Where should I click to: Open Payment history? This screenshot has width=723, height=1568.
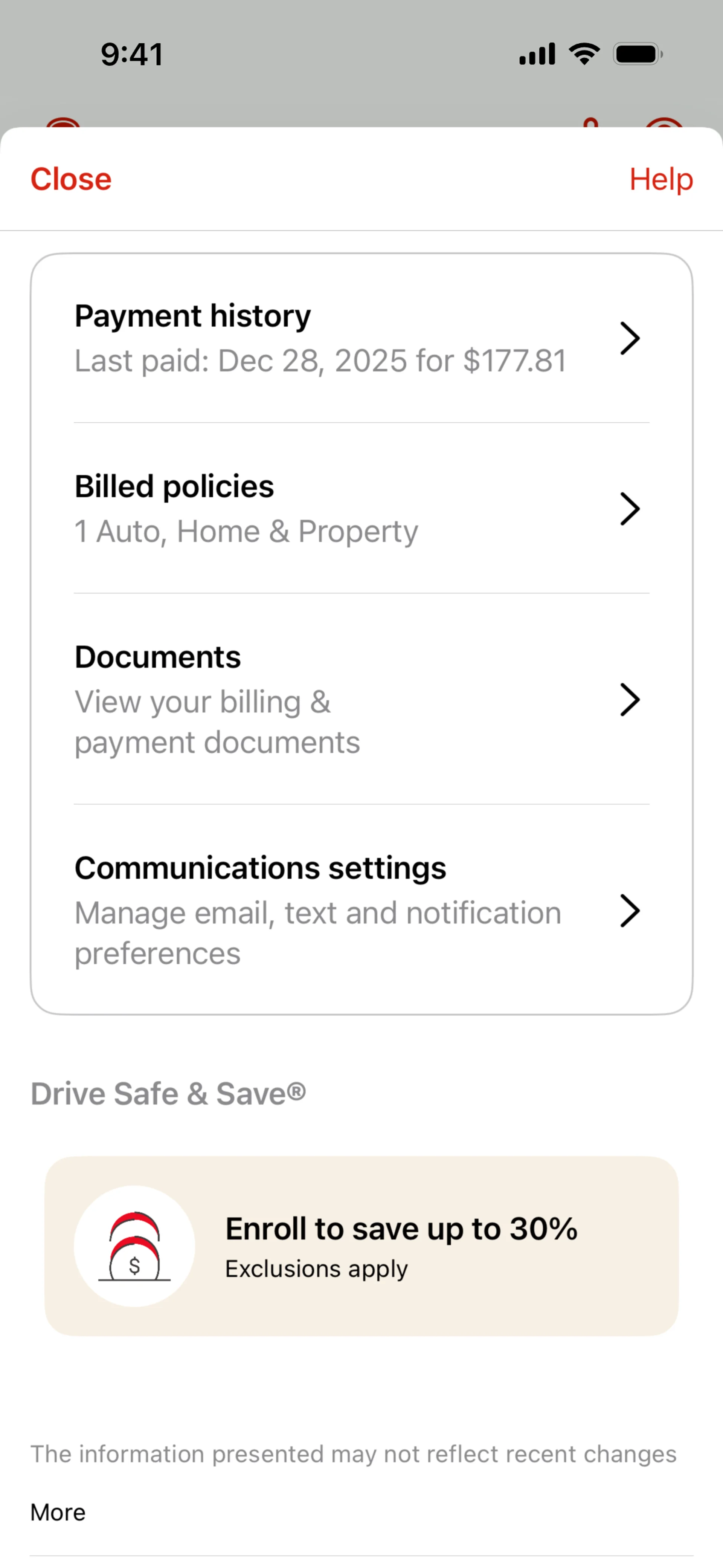361,338
